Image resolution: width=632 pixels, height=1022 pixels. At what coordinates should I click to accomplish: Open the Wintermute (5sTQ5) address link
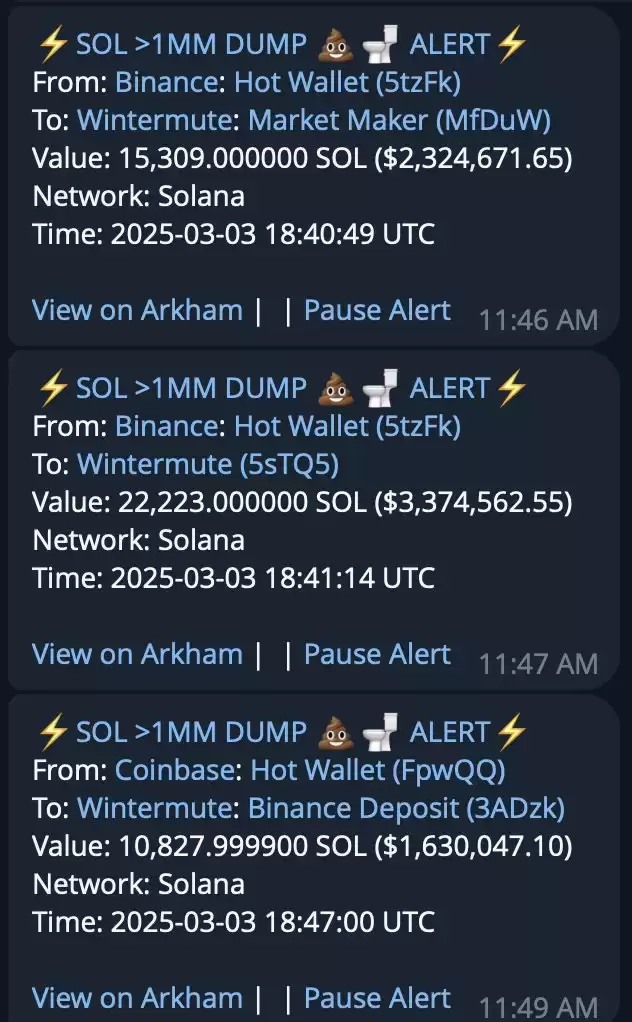(x=208, y=465)
